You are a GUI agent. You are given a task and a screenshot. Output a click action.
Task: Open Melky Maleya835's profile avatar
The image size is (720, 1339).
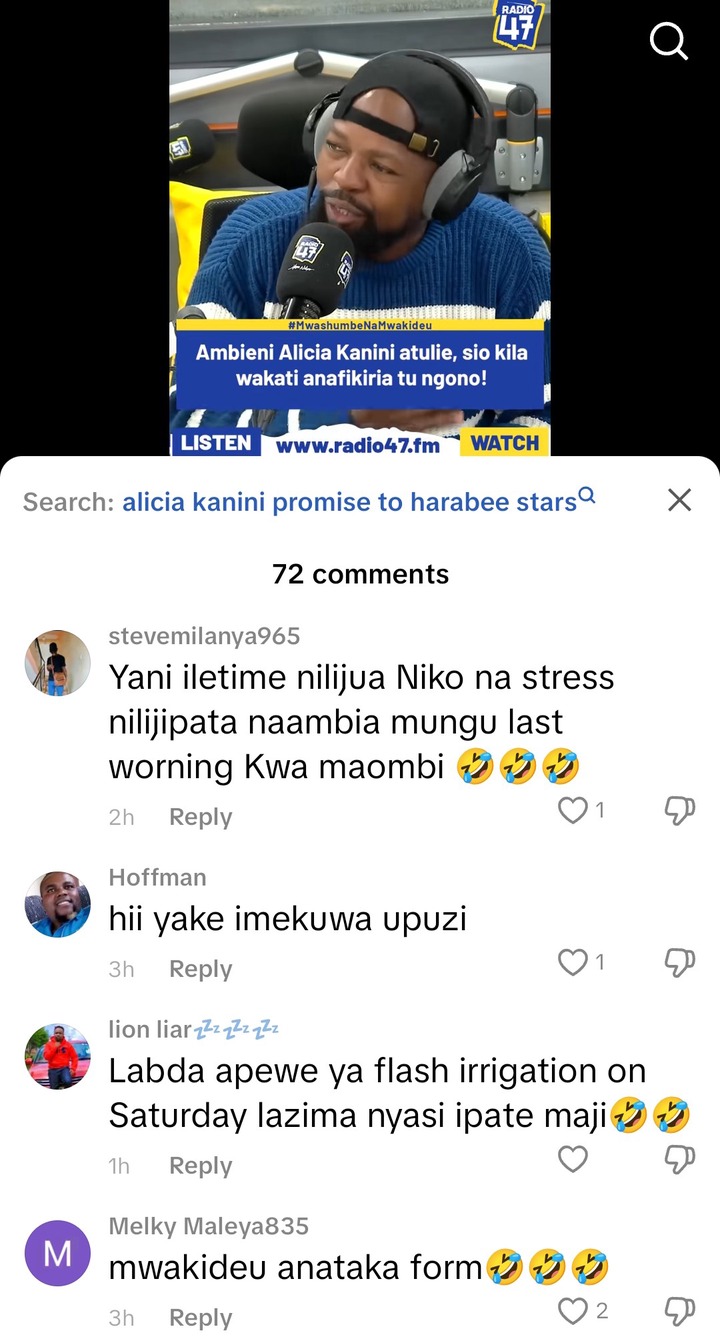pos(58,1252)
